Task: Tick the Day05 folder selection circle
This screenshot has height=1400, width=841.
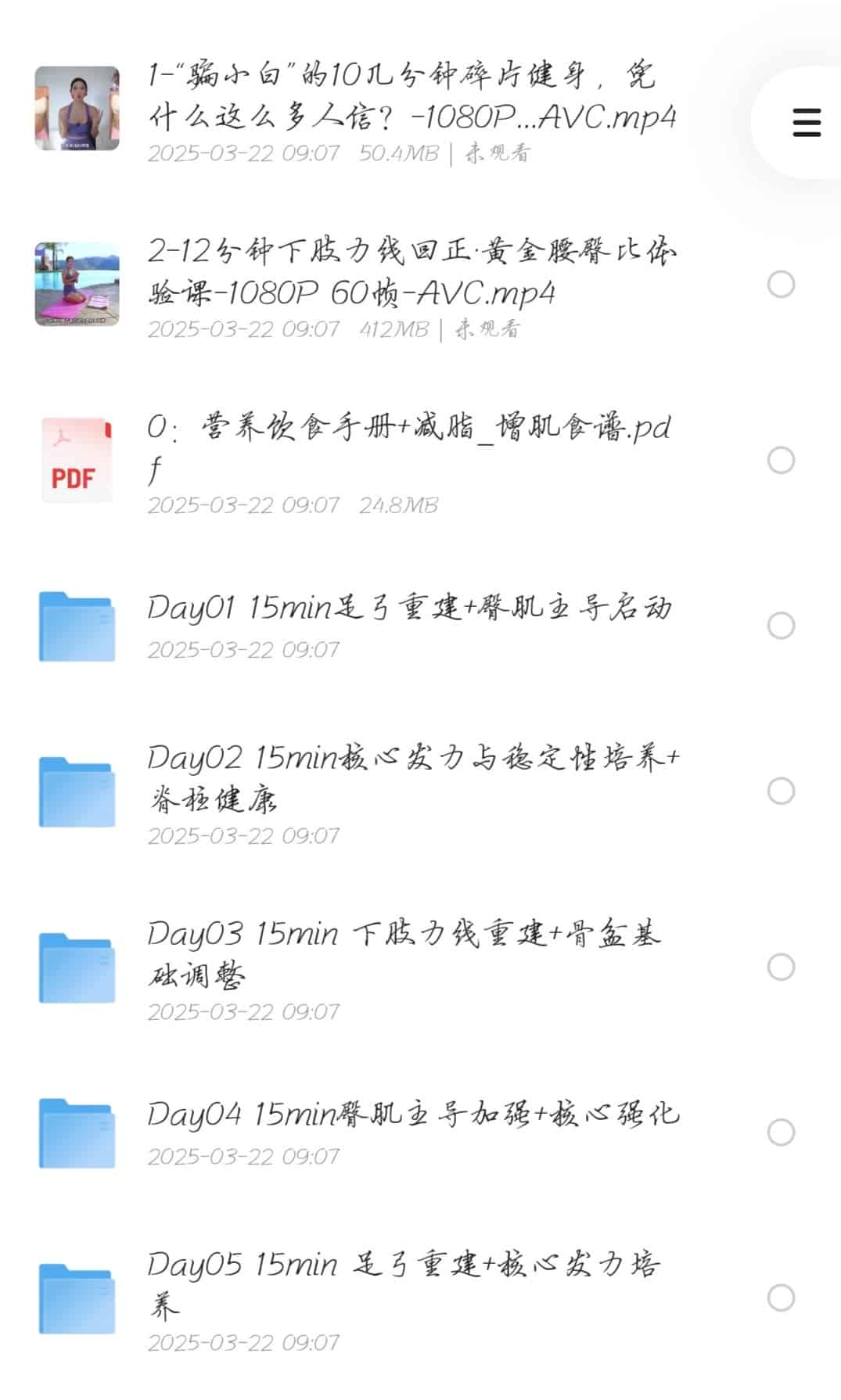Action: [x=781, y=1298]
